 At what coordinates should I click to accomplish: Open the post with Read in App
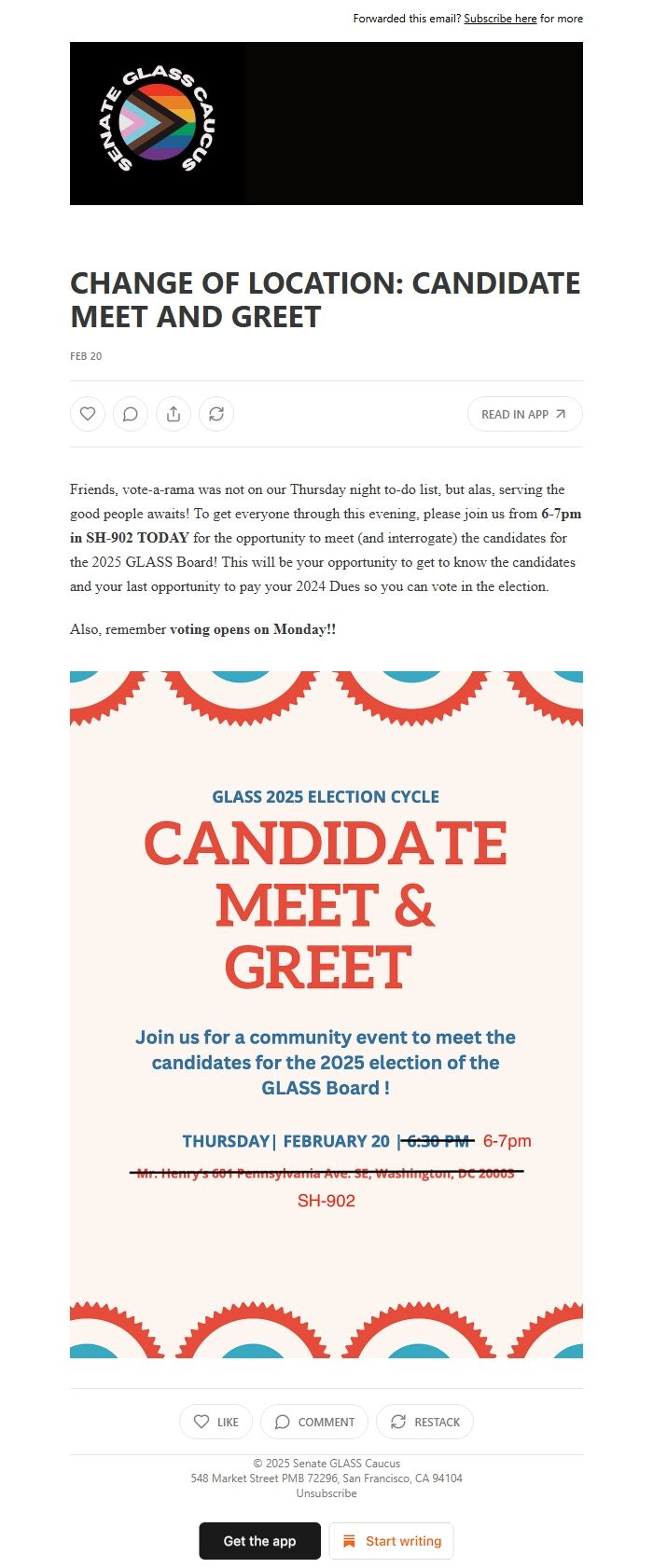(524, 414)
